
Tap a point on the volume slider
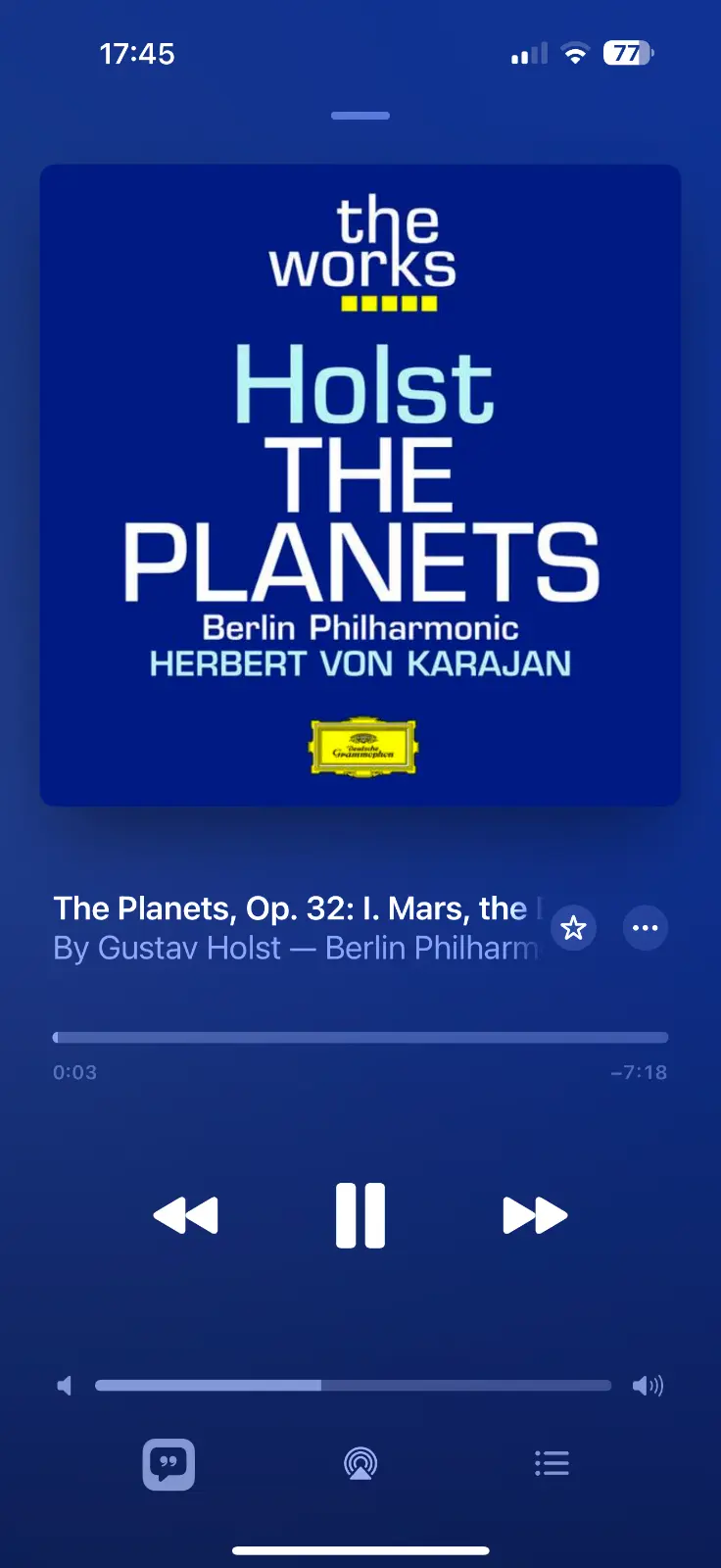pos(353,1385)
